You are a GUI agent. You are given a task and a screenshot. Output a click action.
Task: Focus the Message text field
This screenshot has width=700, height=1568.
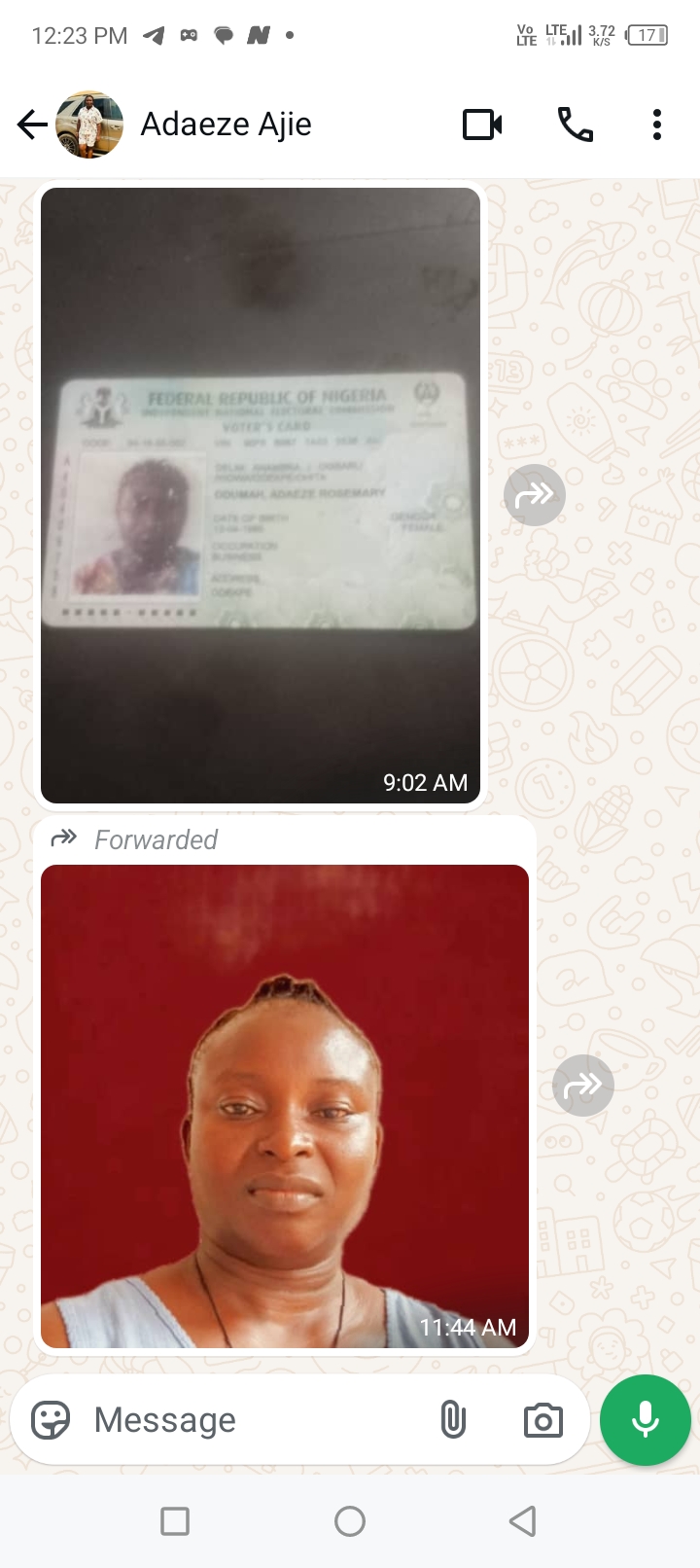click(x=253, y=1420)
